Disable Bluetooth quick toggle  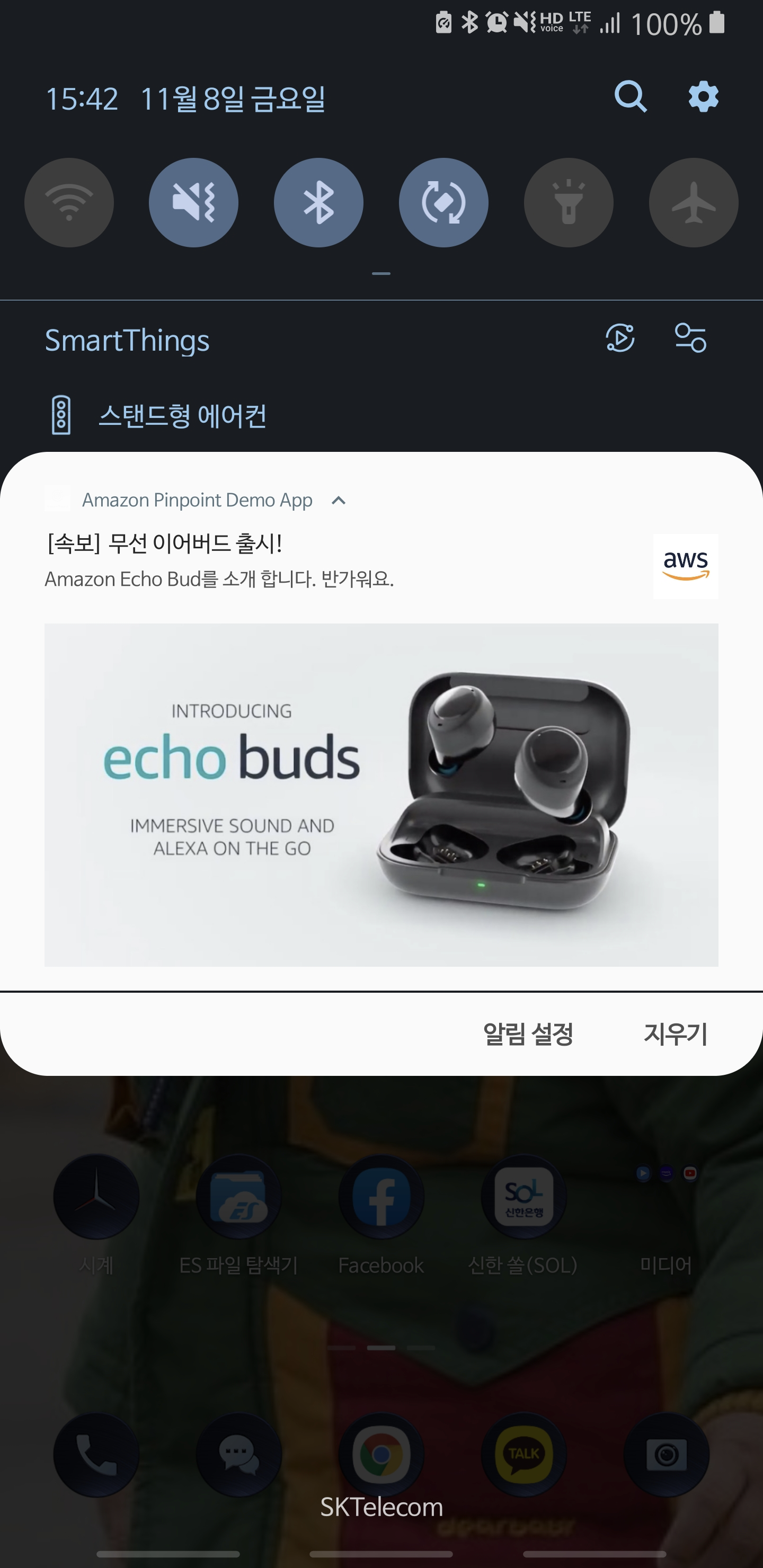[318, 203]
